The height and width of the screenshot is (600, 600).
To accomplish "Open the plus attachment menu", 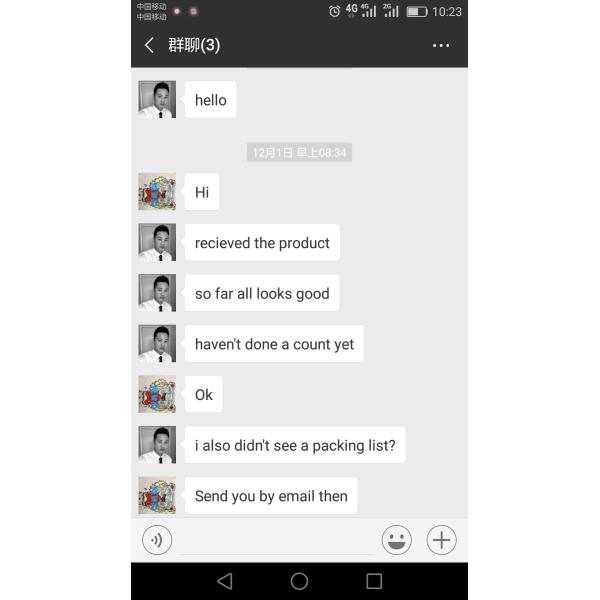I will coord(441,540).
